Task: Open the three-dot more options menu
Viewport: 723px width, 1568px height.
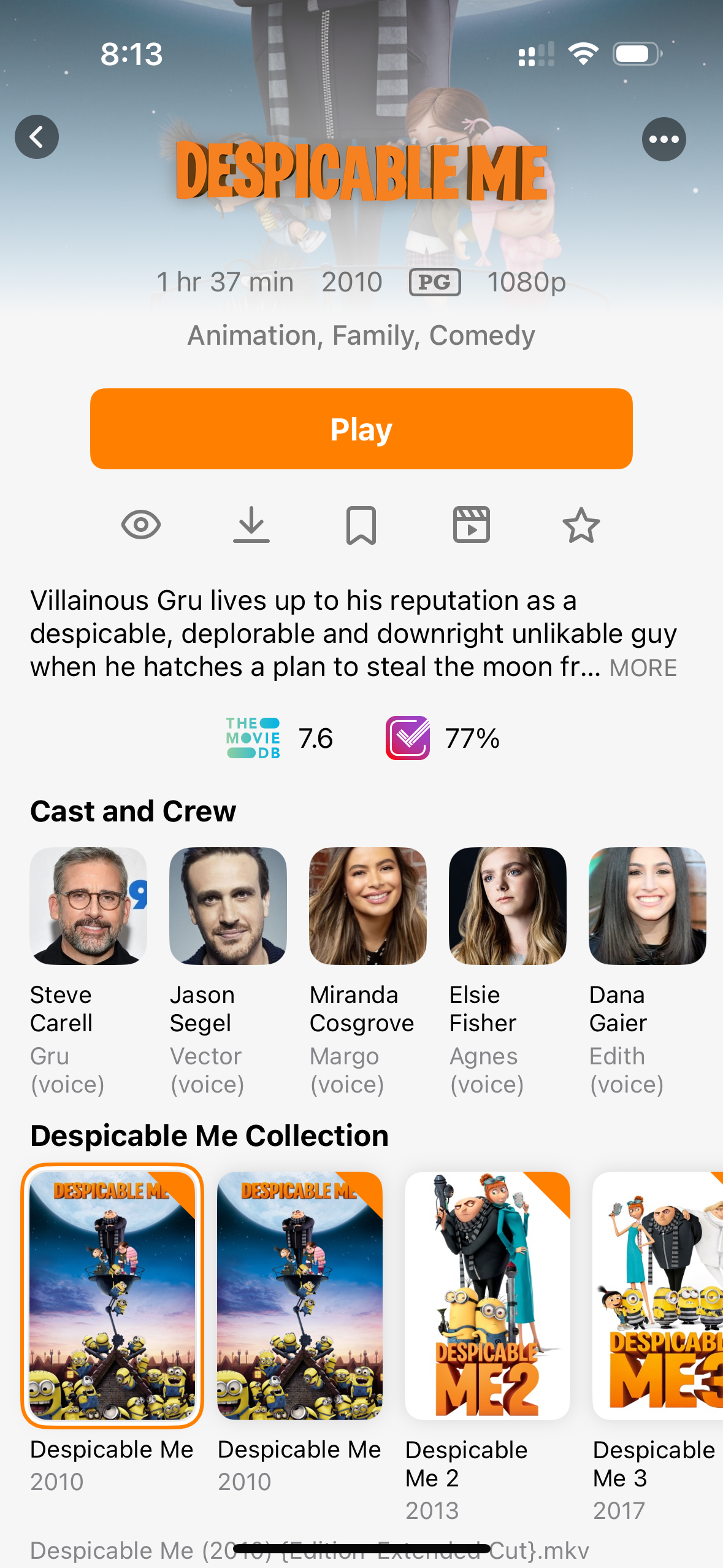Action: pos(664,139)
